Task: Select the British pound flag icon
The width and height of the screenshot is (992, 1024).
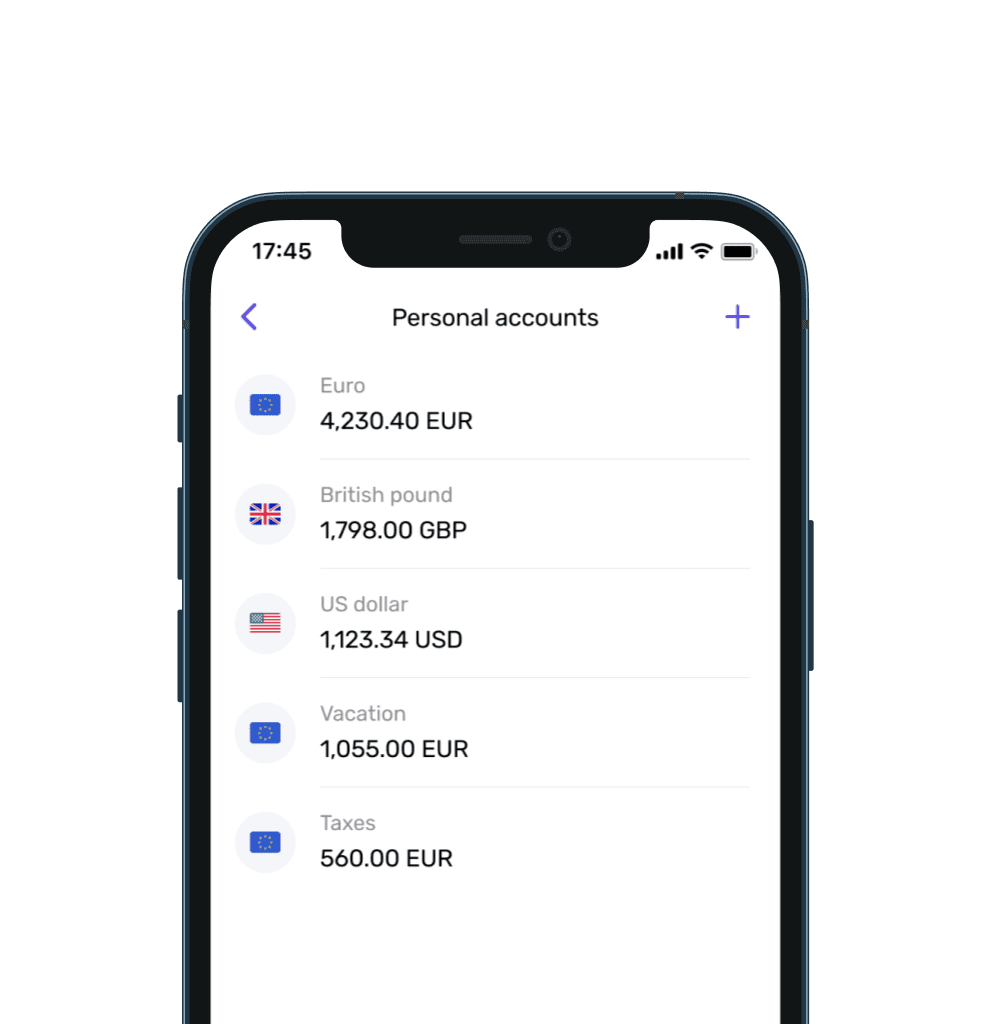Action: click(x=265, y=514)
